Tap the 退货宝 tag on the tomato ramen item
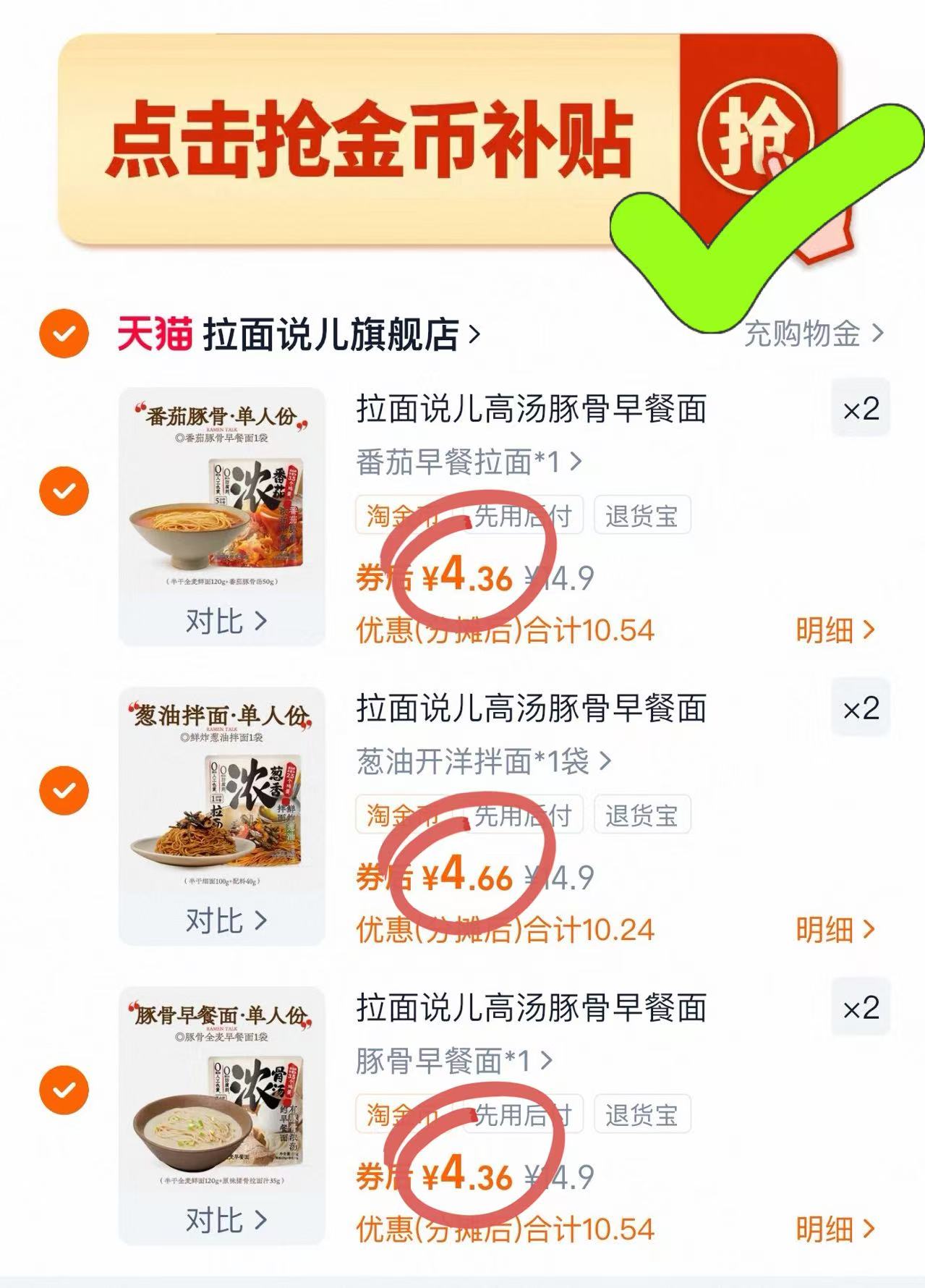This screenshot has width=925, height=1288. pyautogui.click(x=642, y=515)
